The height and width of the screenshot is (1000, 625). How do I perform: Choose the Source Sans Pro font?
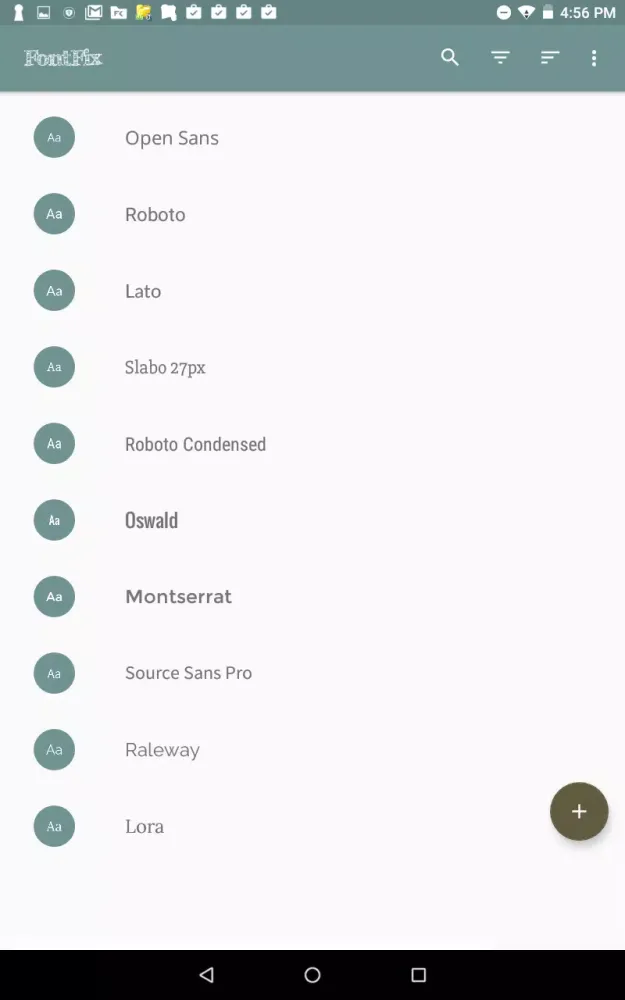point(188,673)
